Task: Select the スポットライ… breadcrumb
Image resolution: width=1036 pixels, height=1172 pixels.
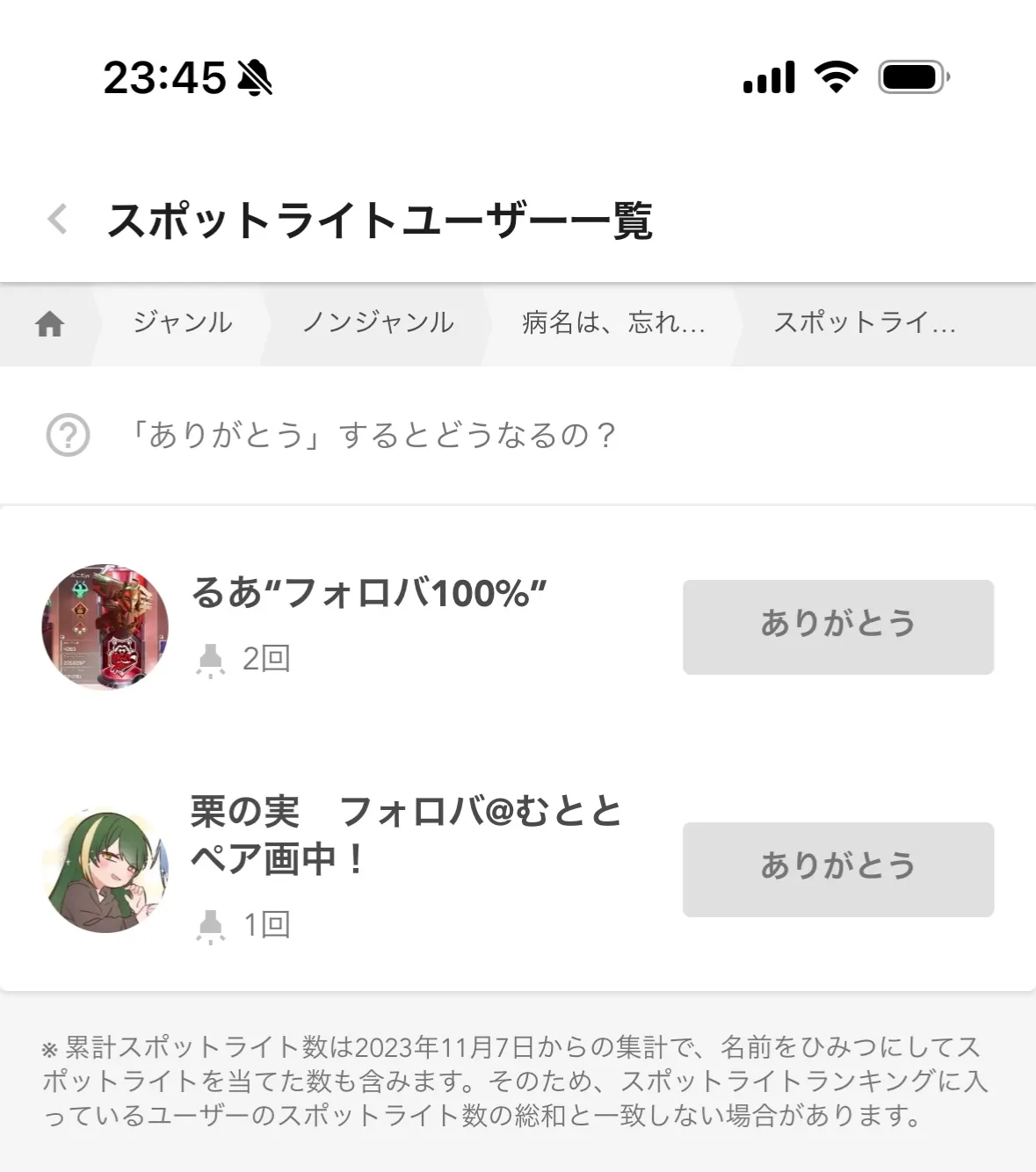Action: 864,323
